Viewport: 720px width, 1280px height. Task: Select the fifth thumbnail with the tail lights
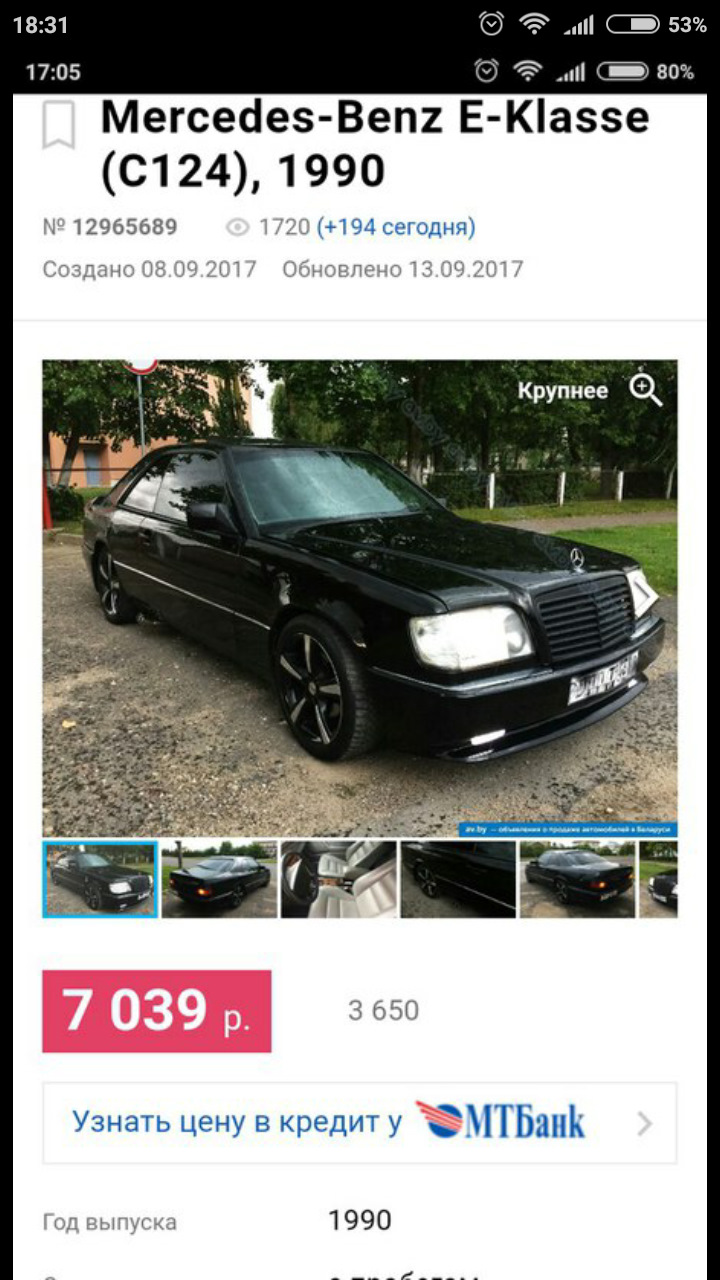click(x=578, y=879)
